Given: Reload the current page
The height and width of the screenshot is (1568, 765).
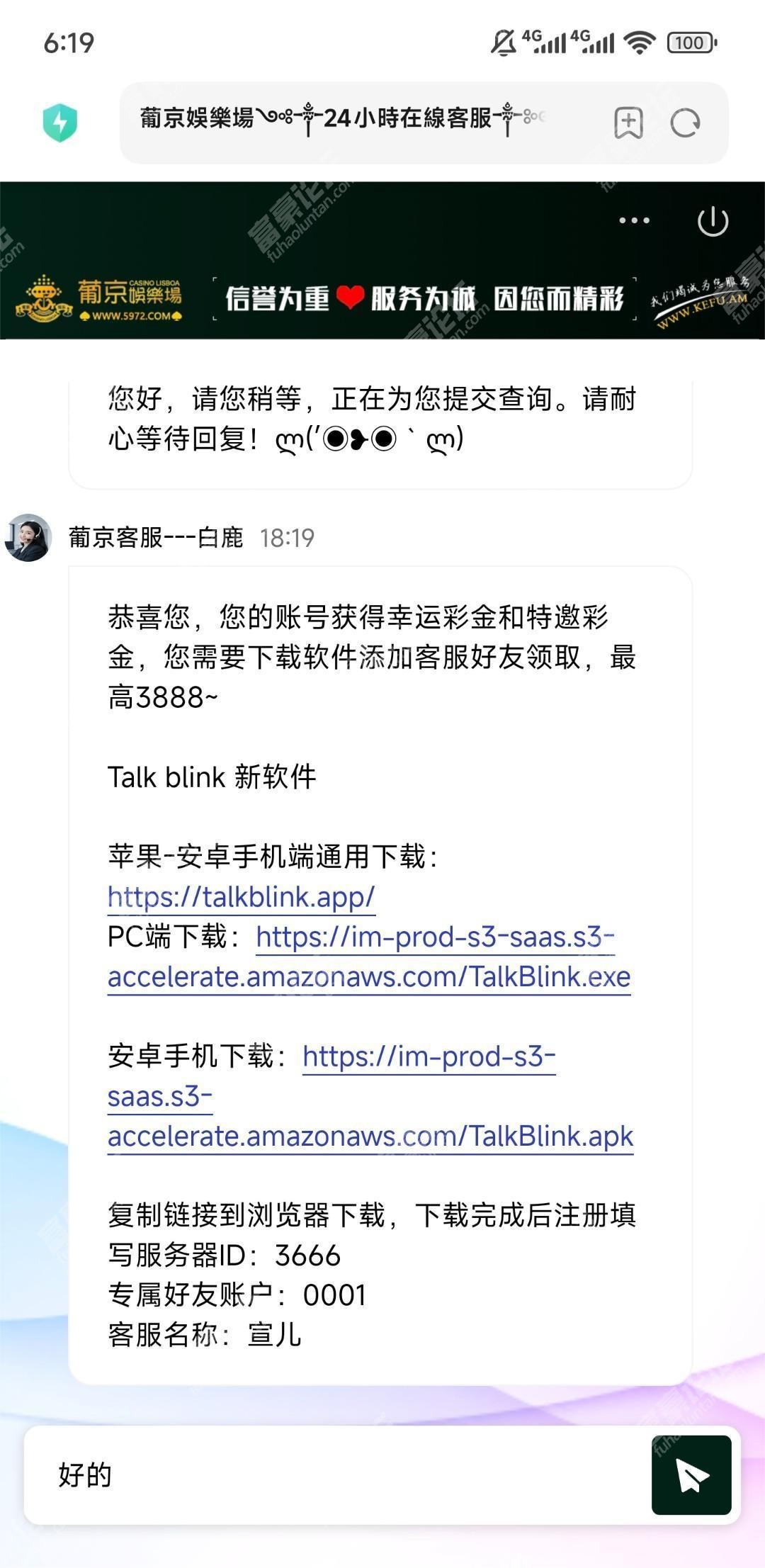Looking at the screenshot, I should coord(685,123).
